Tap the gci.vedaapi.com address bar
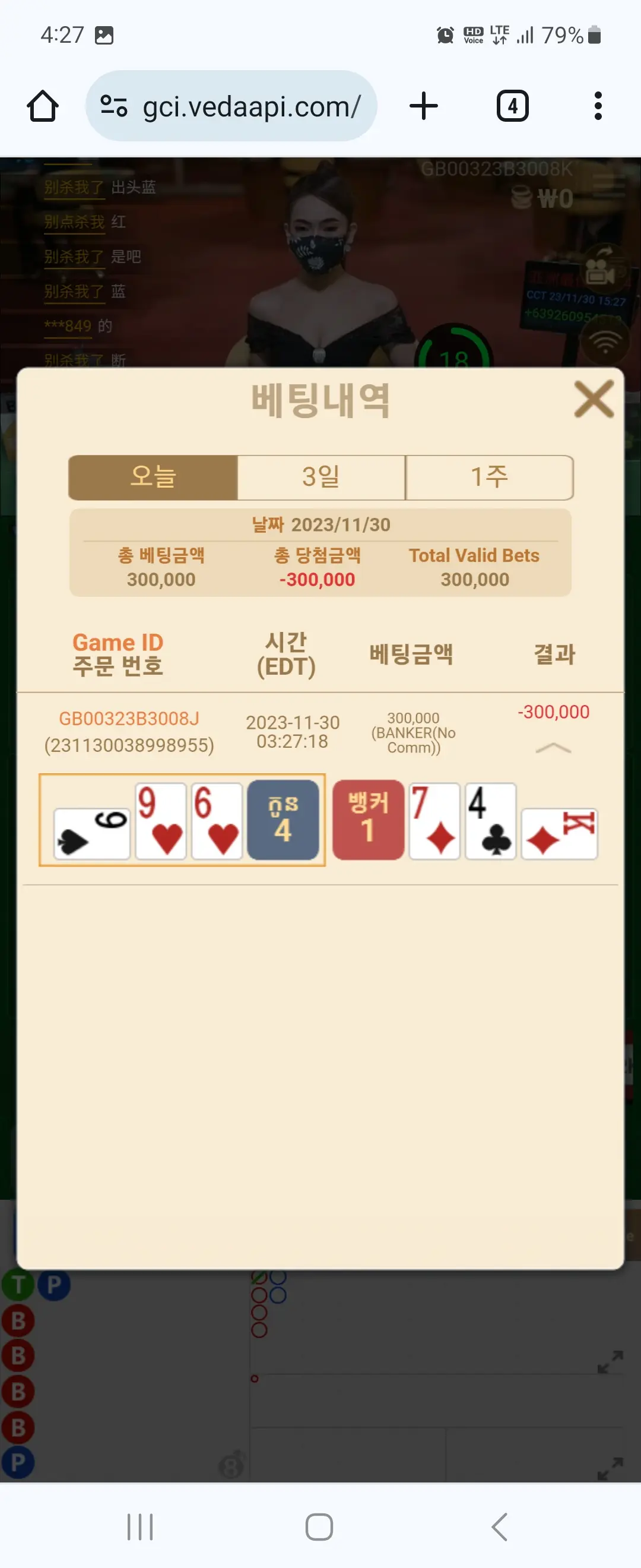 [231, 106]
